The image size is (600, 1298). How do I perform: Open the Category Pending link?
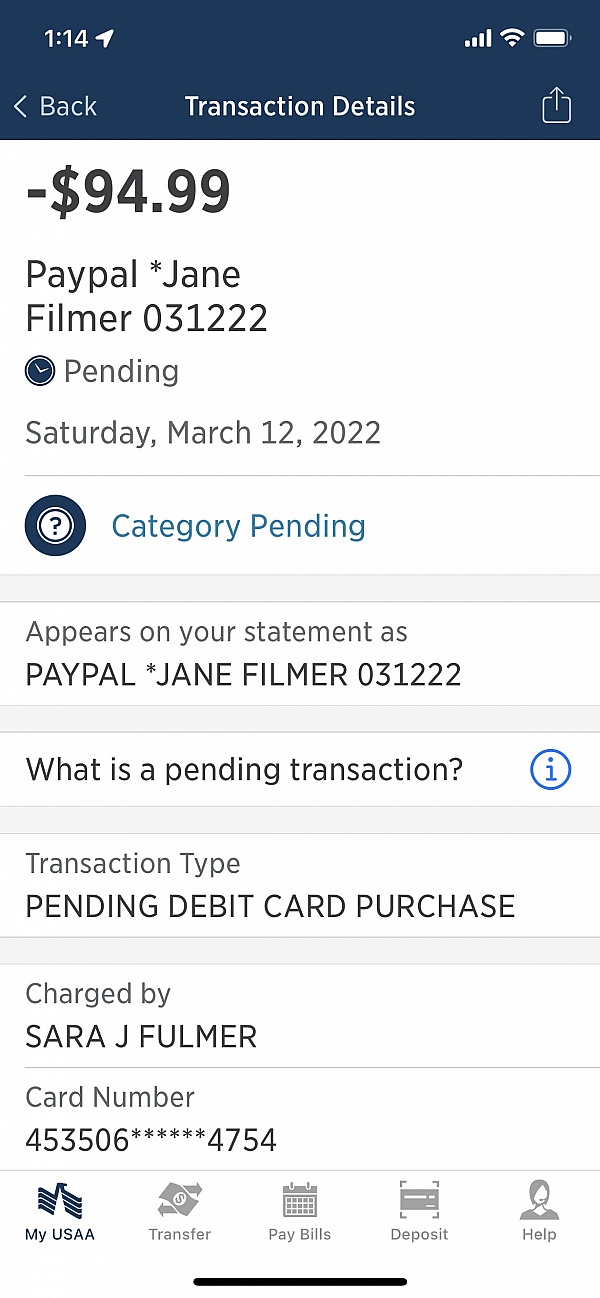coord(238,526)
